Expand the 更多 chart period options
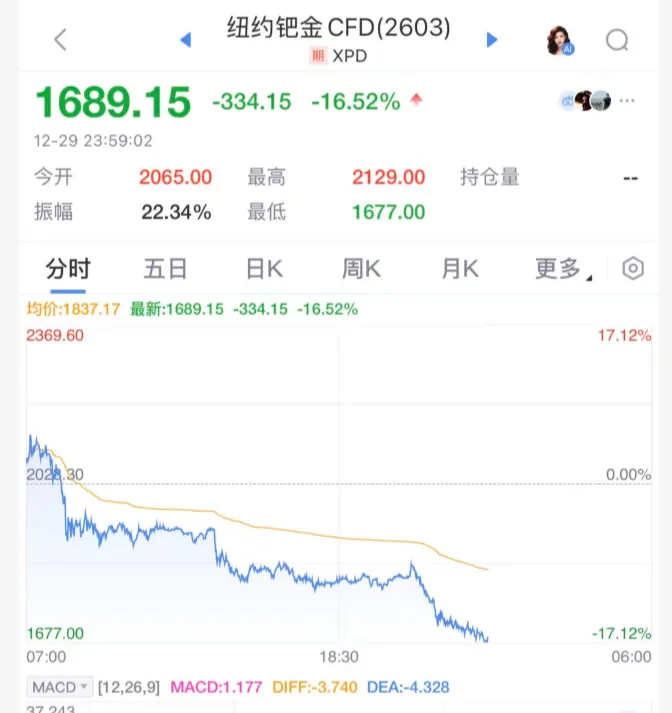 click(x=562, y=268)
